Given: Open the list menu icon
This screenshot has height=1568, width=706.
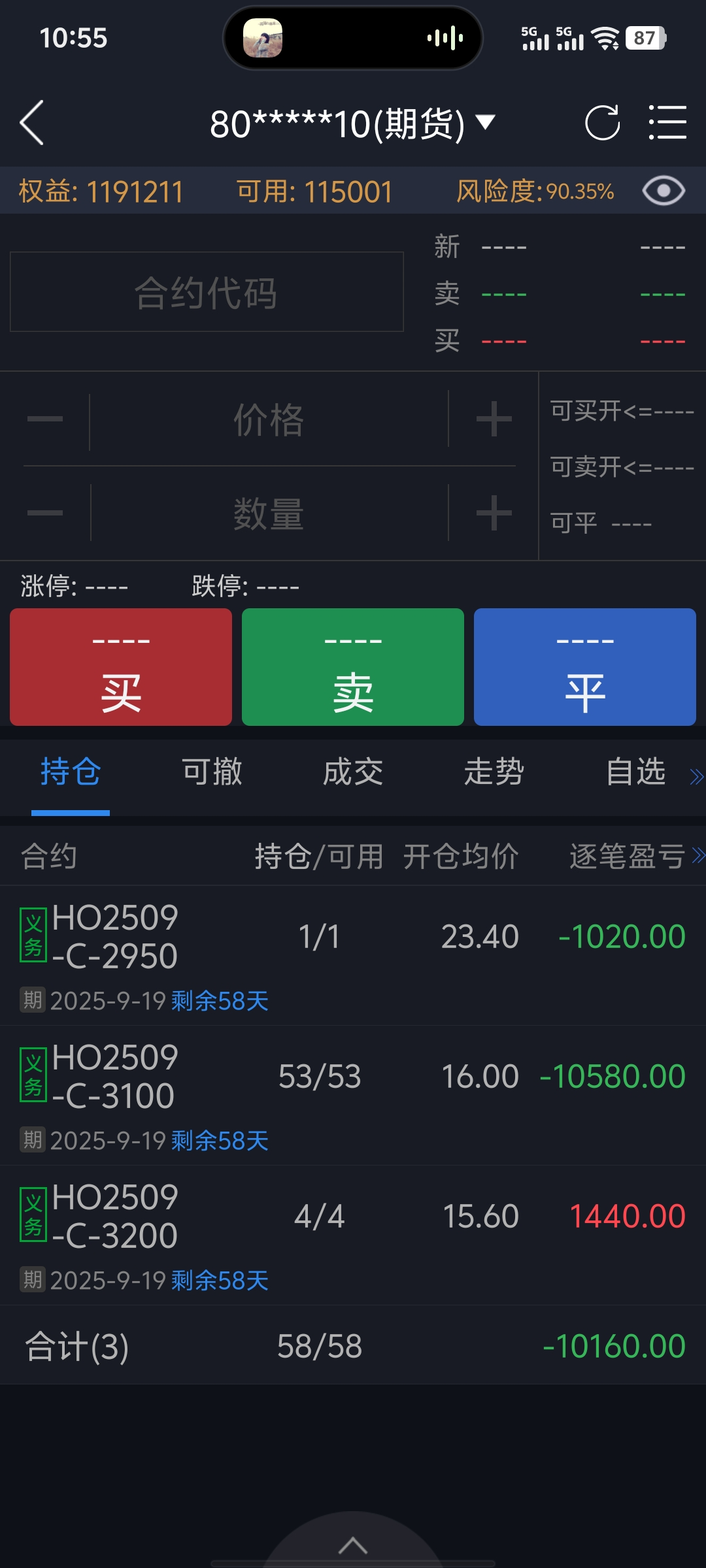Looking at the screenshot, I should (x=667, y=123).
